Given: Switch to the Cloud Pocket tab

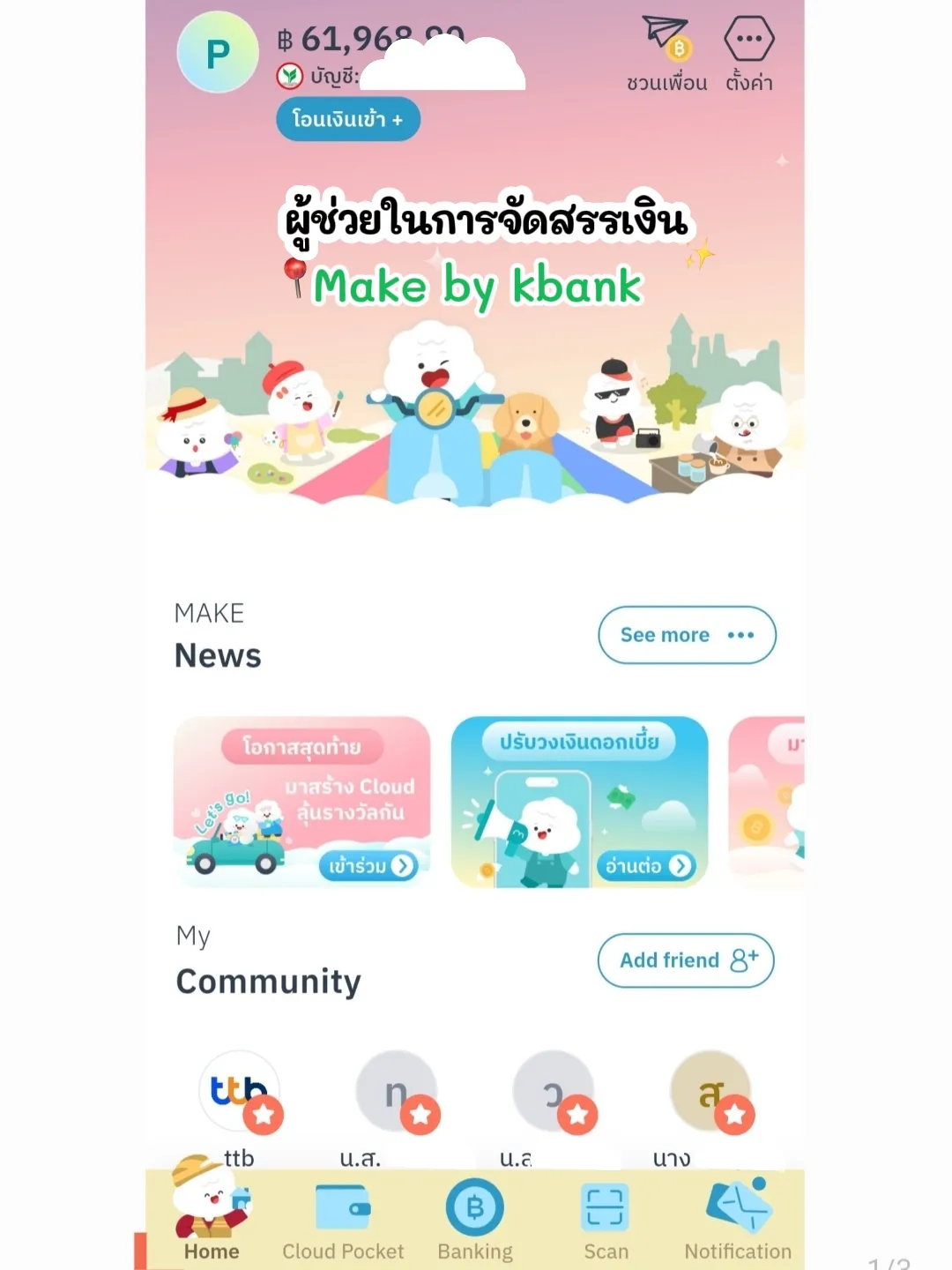Looking at the screenshot, I should click(343, 1250).
